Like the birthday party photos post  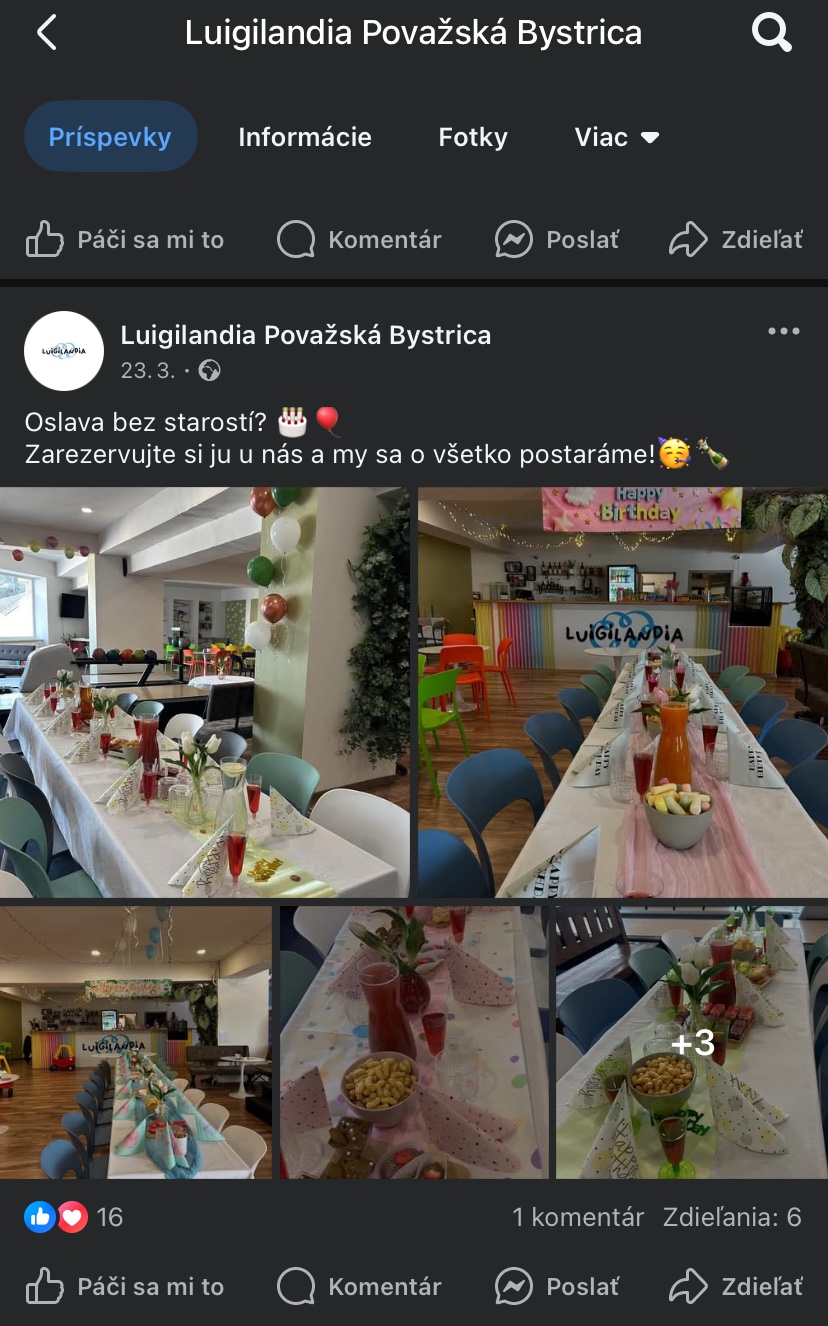click(x=125, y=1287)
